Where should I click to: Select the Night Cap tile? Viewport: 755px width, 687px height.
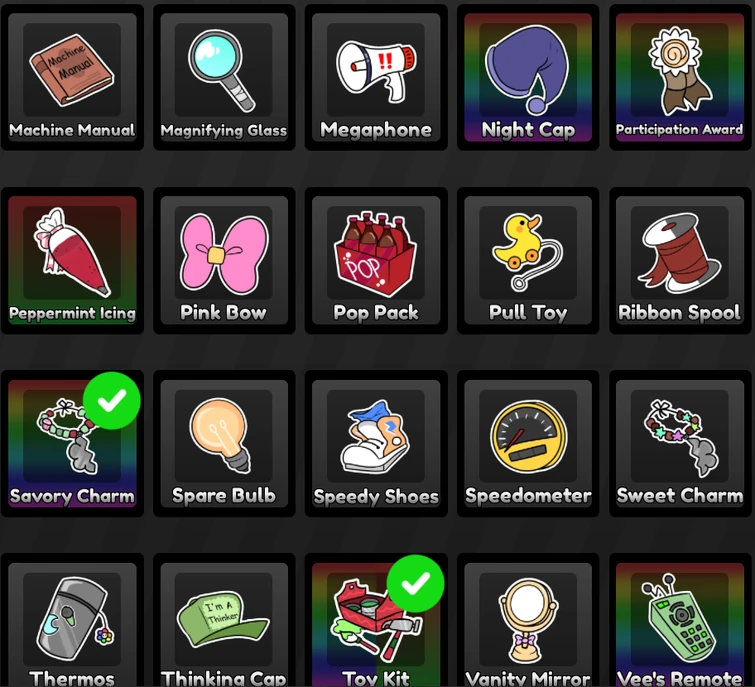[x=528, y=77]
